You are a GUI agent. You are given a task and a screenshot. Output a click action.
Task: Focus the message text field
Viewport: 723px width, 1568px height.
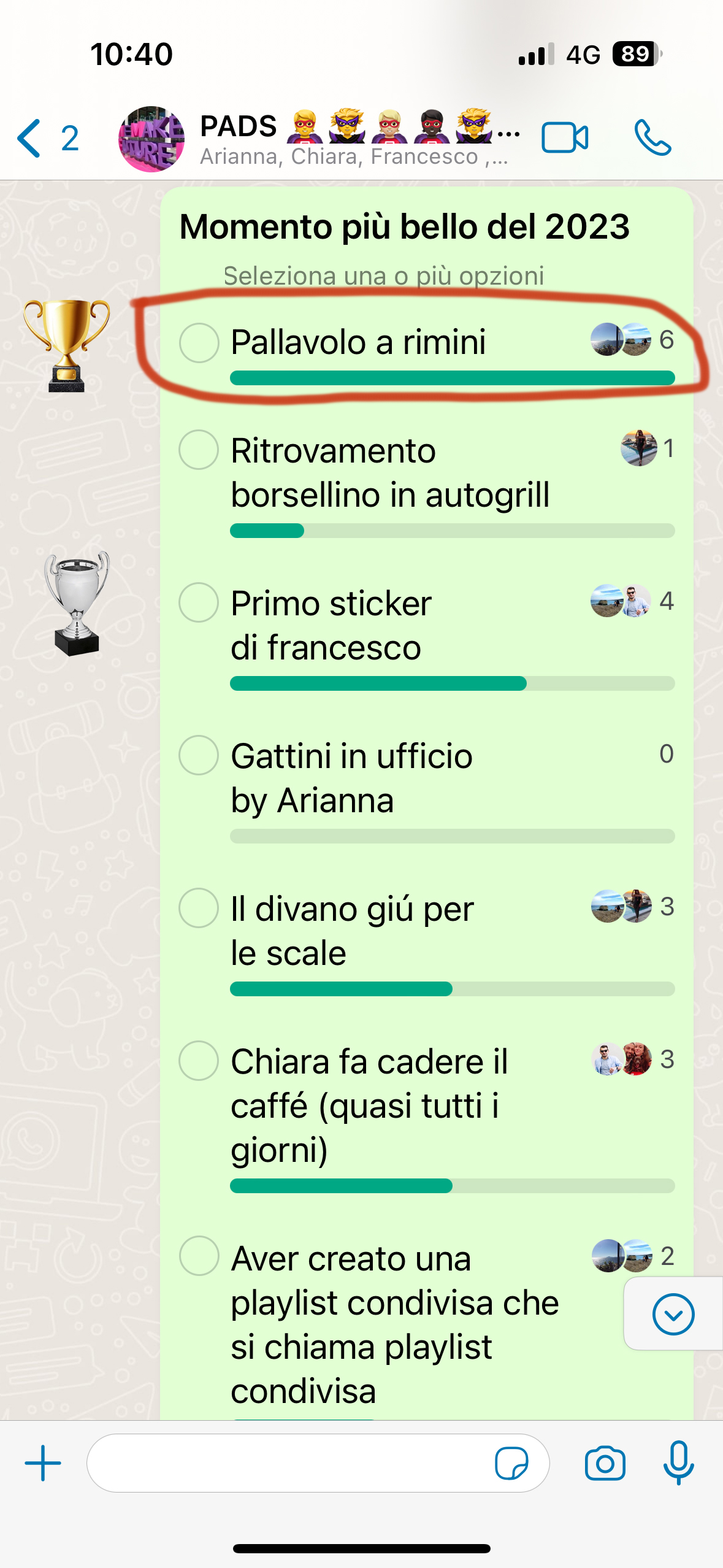tap(288, 1463)
